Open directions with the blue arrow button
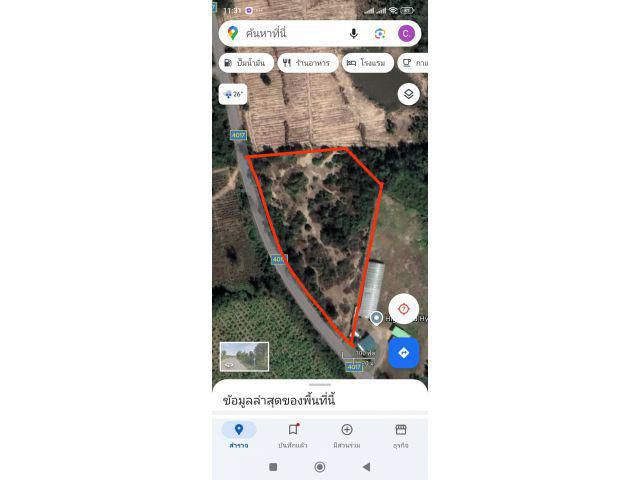The height and width of the screenshot is (480, 640). (x=404, y=352)
